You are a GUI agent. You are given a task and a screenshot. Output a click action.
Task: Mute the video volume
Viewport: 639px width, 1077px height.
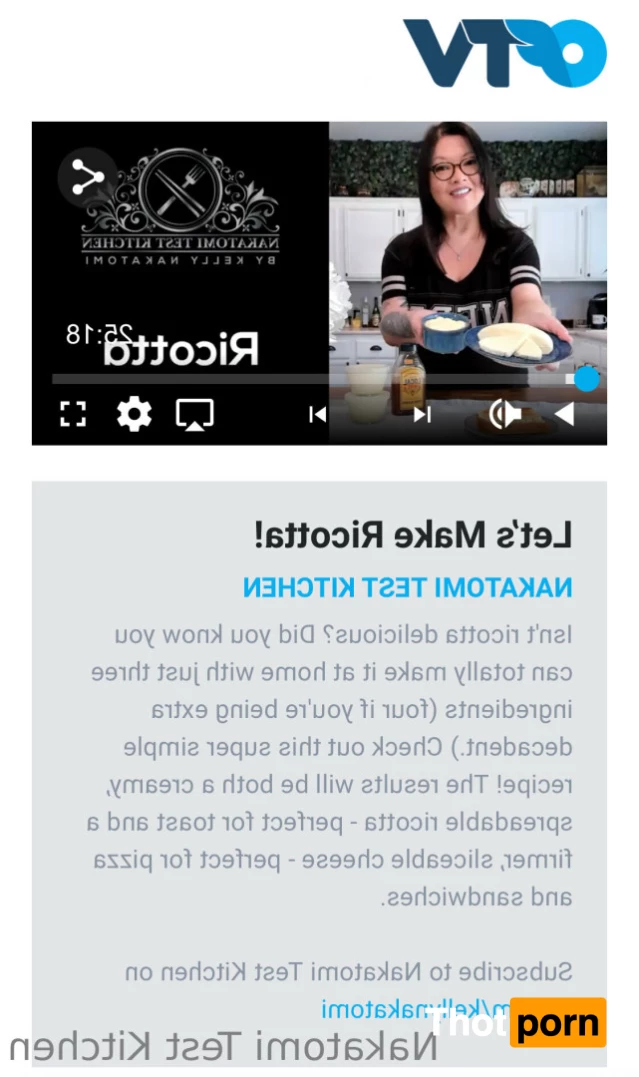[x=505, y=414]
